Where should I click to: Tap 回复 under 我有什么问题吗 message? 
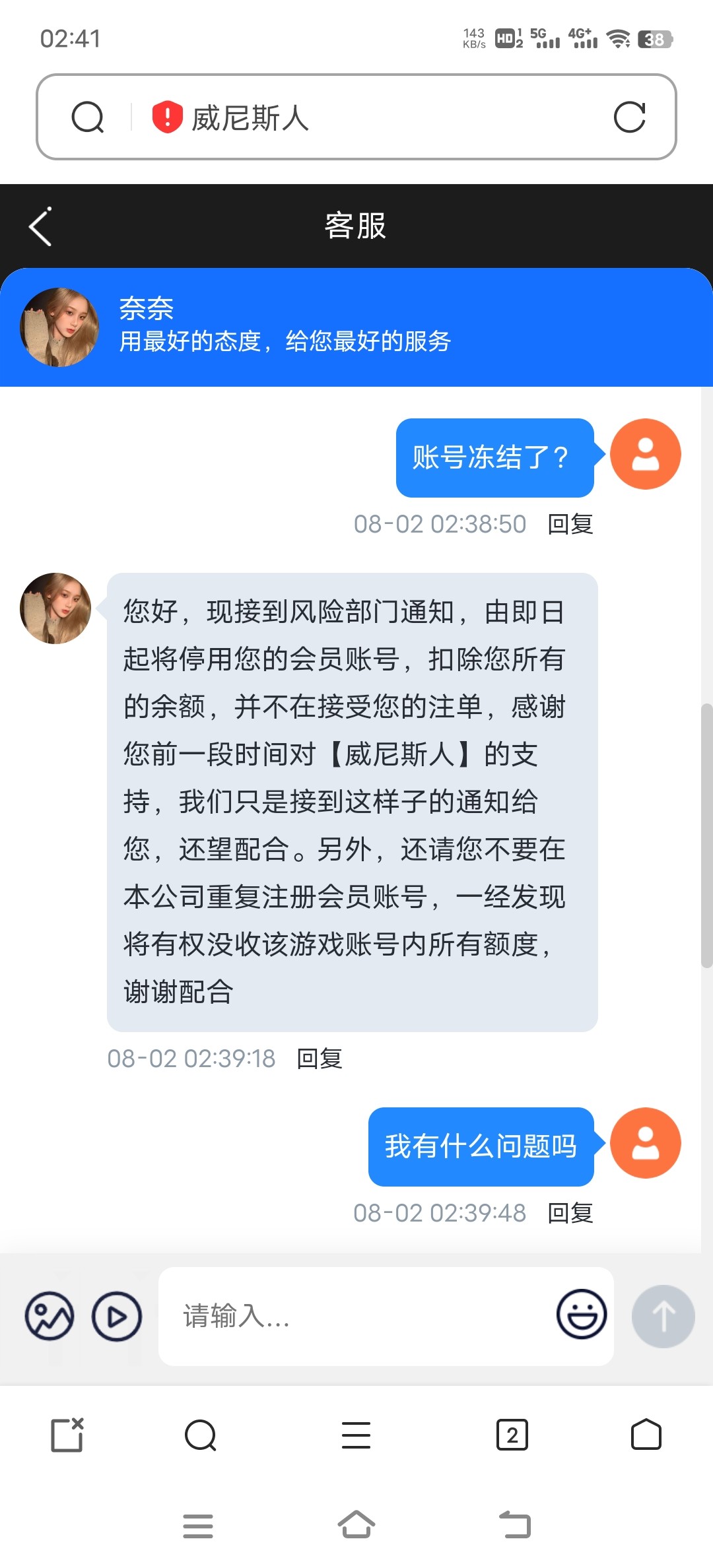tap(570, 1214)
